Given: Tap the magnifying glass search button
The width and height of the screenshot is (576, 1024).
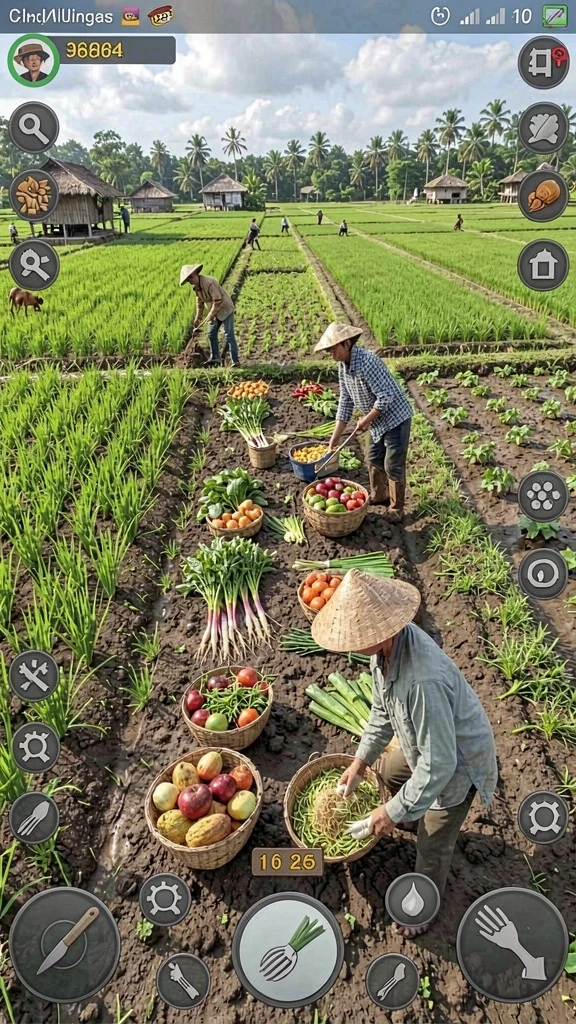Looking at the screenshot, I should pyautogui.click(x=34, y=127).
